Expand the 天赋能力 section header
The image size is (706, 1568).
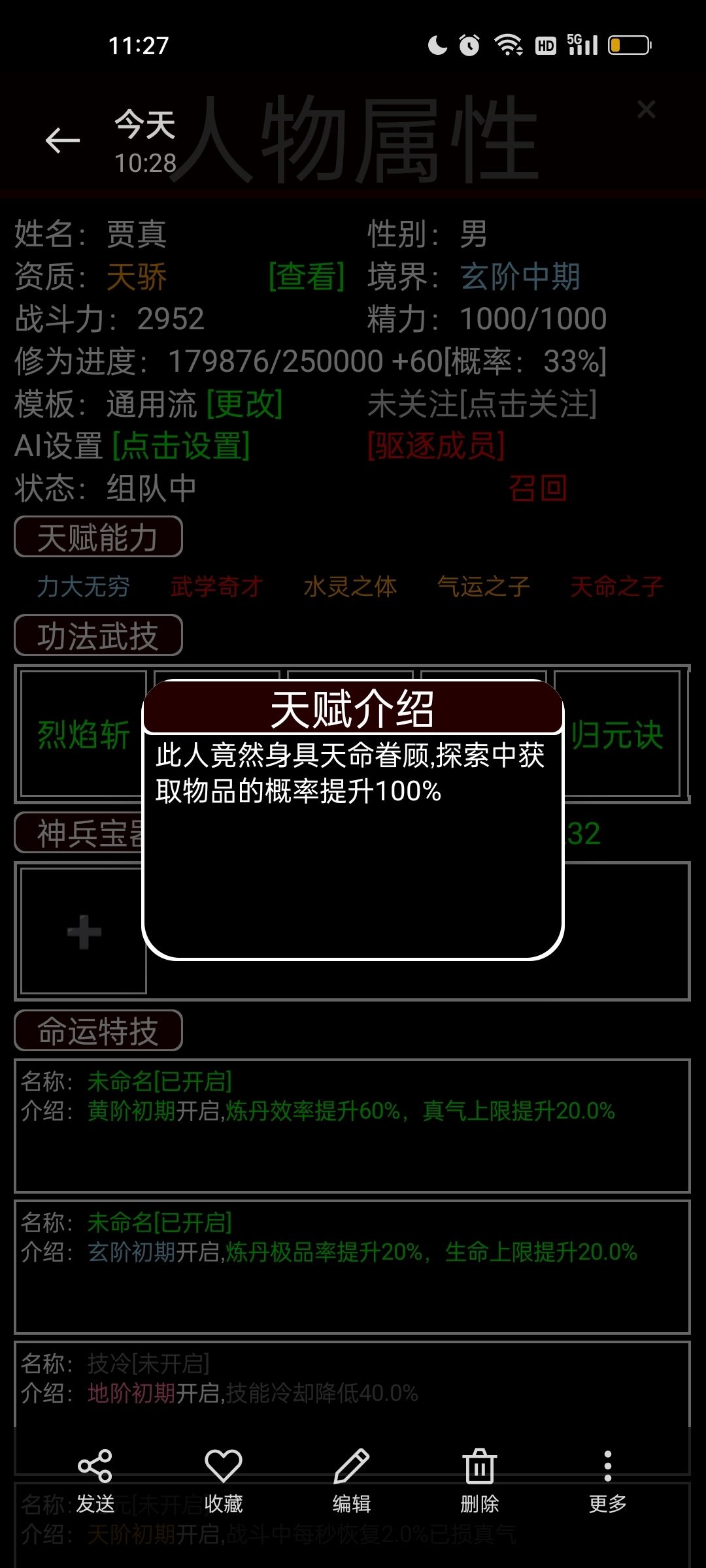(97, 537)
